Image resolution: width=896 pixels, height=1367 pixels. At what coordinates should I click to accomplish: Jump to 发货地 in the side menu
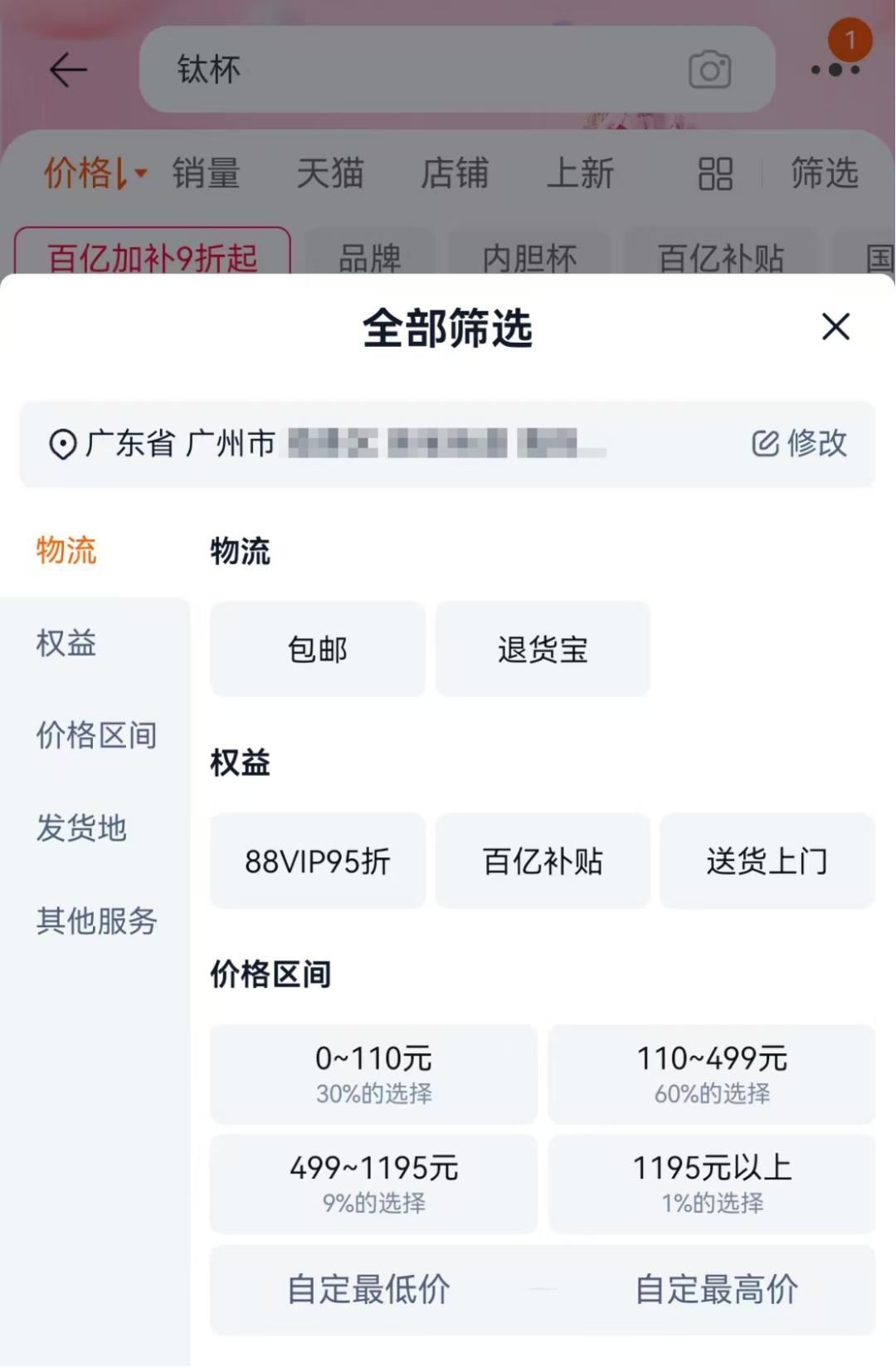tap(81, 828)
